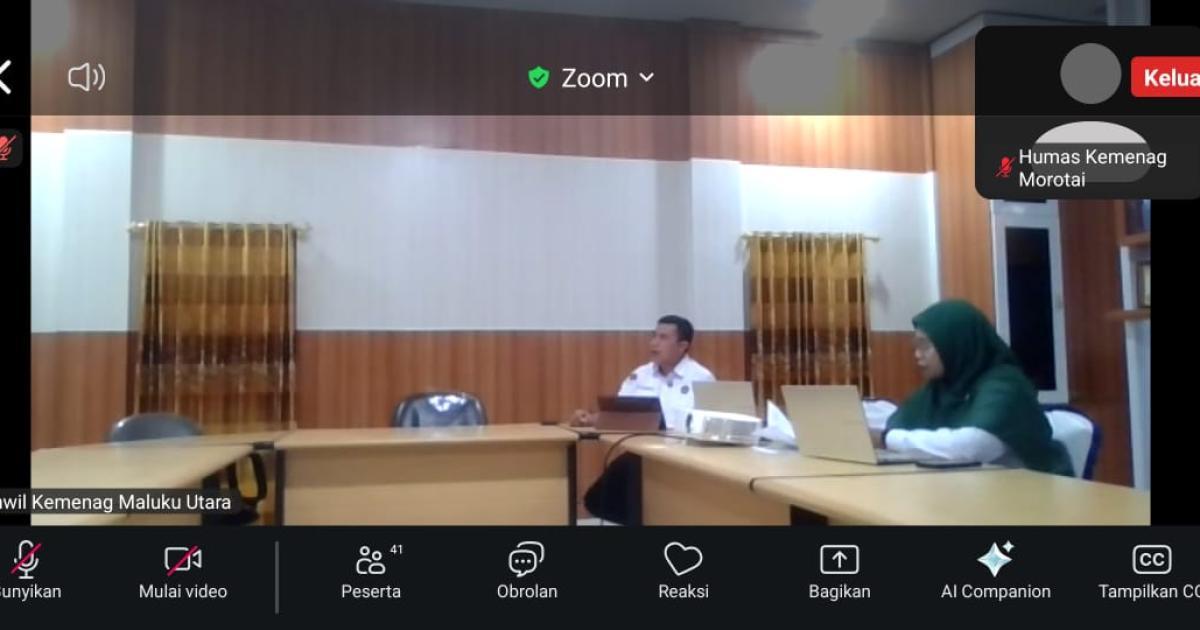Open the Peserta participants list
This screenshot has width=1200, height=630.
tap(371, 570)
